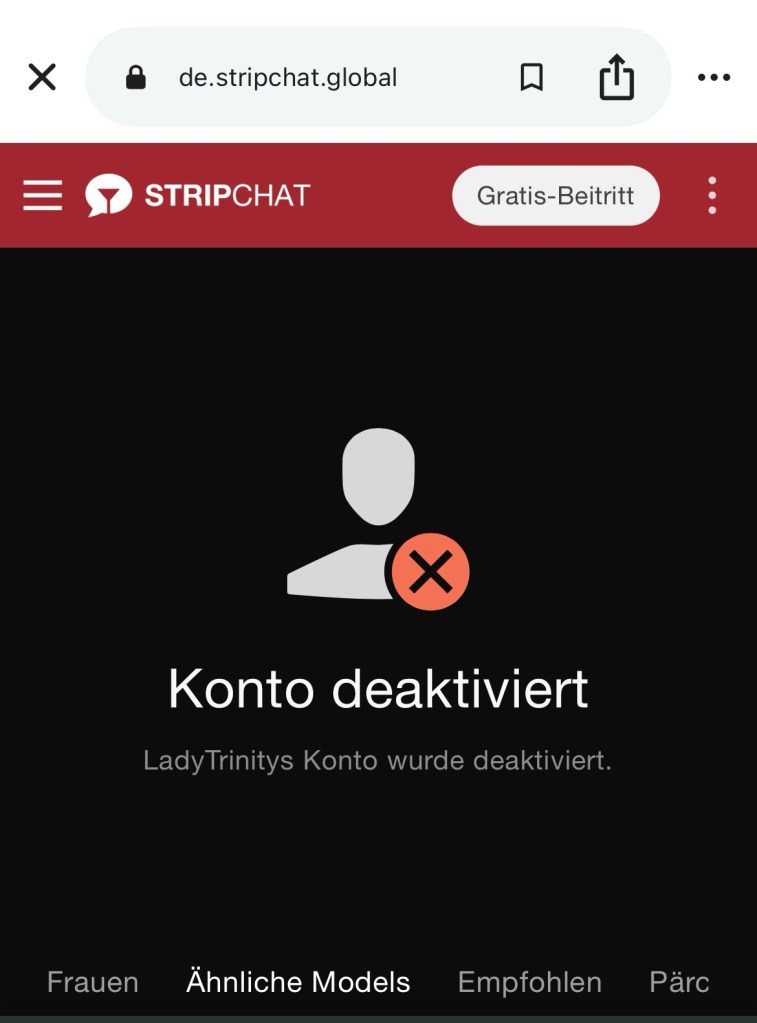Tap the Gratis-Beitritt button

555,195
